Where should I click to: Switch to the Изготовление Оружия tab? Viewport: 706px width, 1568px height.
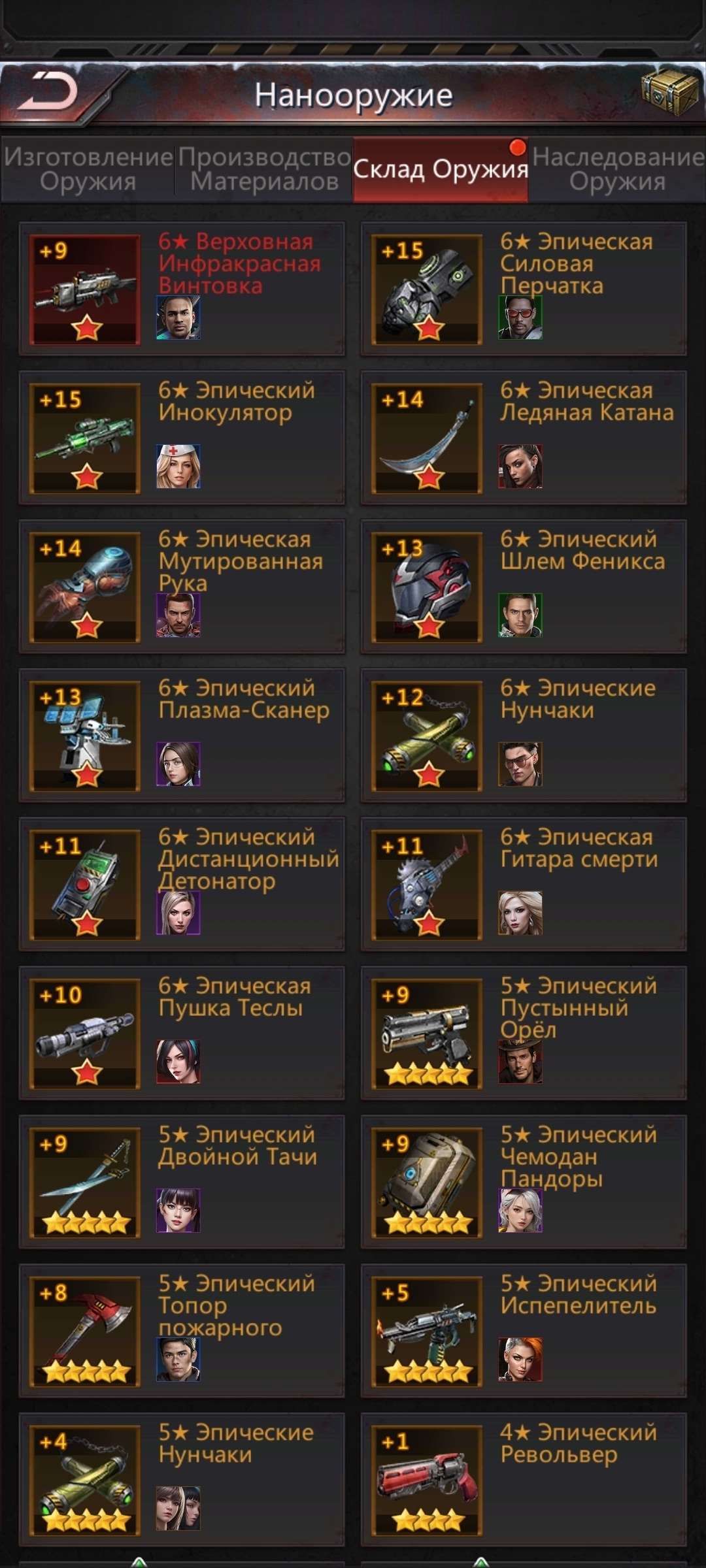88,169
